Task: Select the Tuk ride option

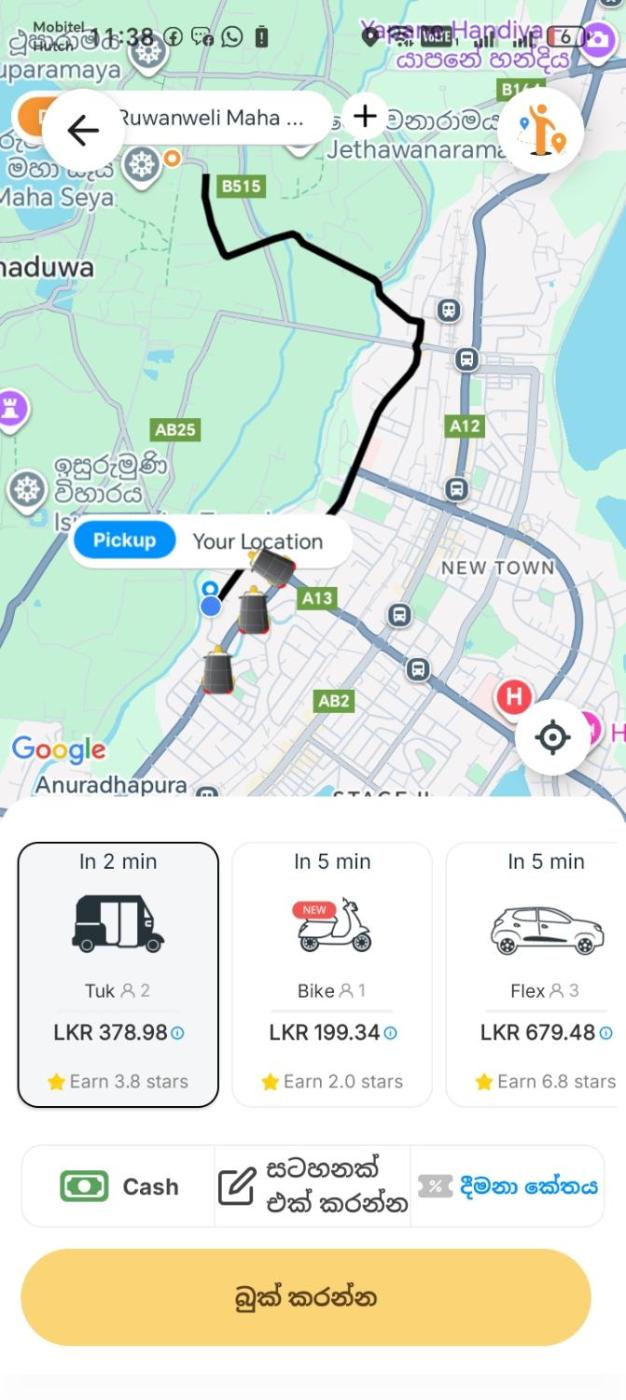Action: (118, 974)
